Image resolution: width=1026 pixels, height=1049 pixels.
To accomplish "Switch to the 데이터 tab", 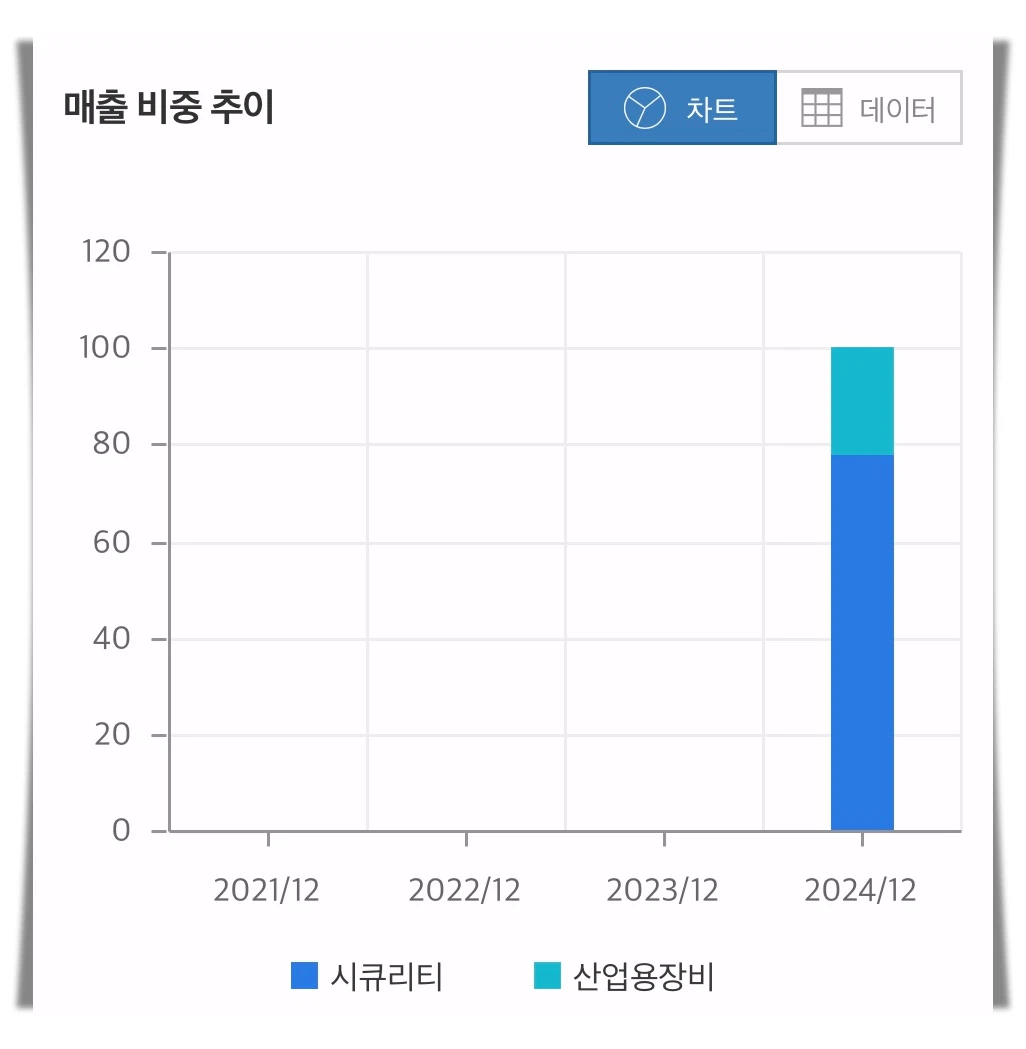I will pos(870,108).
